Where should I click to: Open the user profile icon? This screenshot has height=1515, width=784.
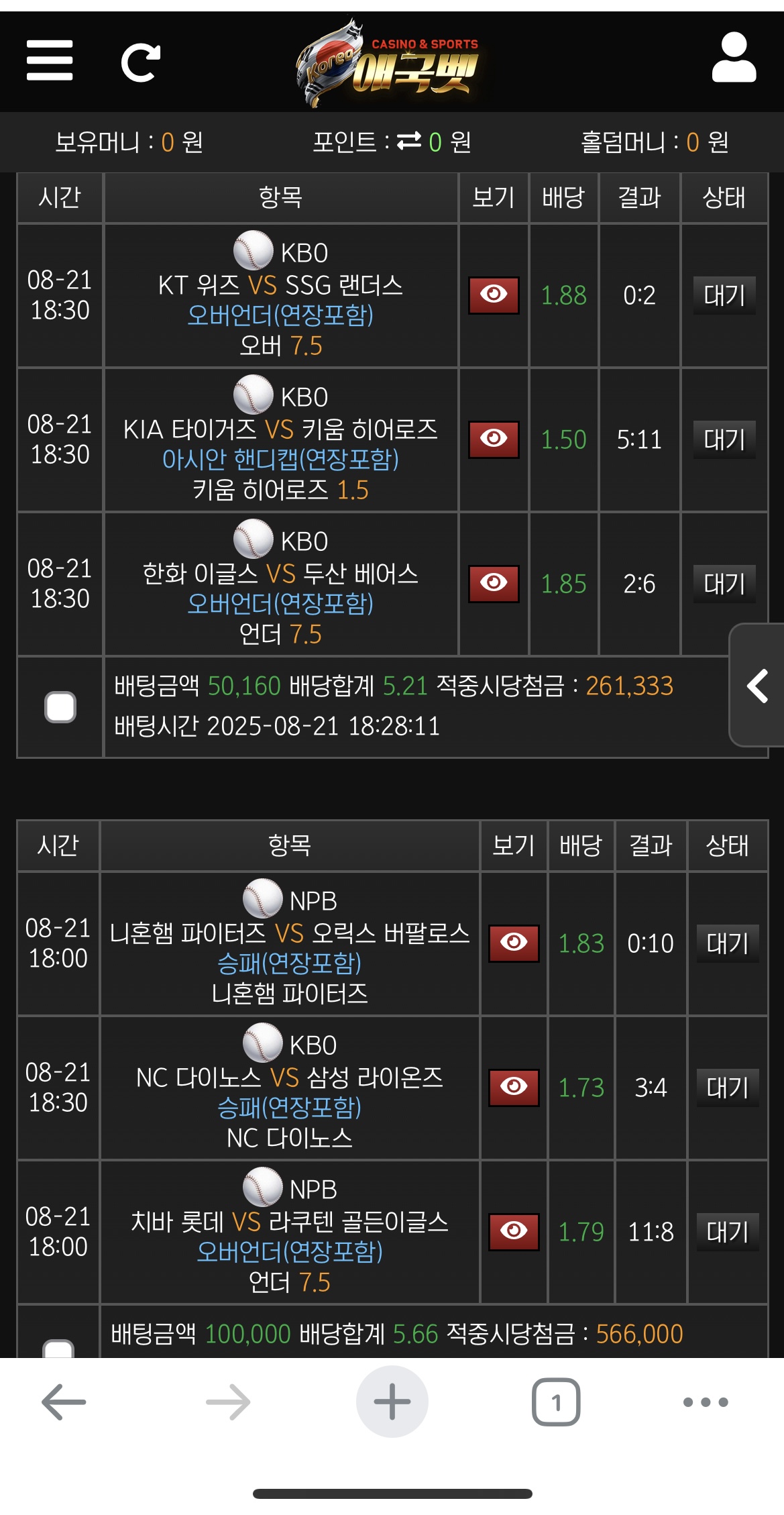pos(734,58)
